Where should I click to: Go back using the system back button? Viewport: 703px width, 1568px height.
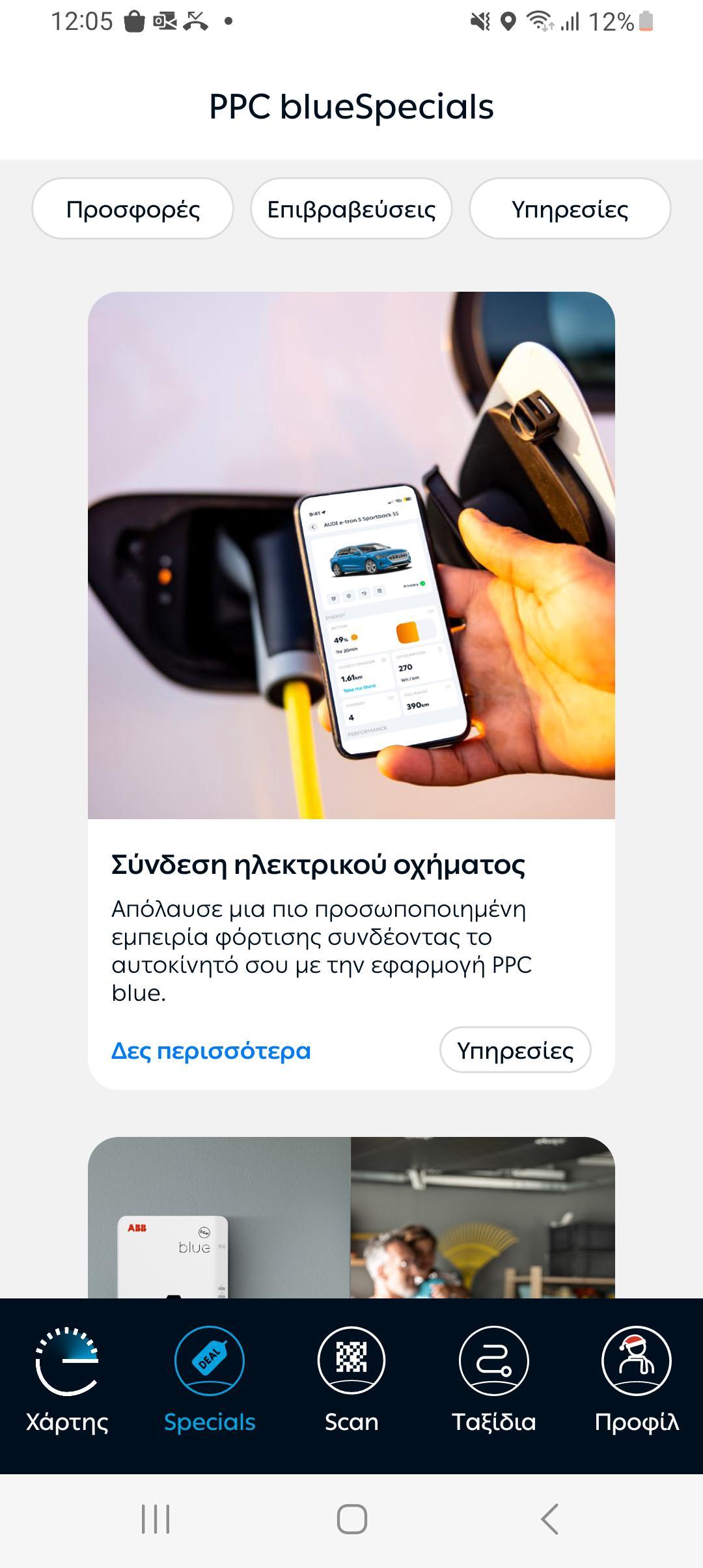[550, 1519]
